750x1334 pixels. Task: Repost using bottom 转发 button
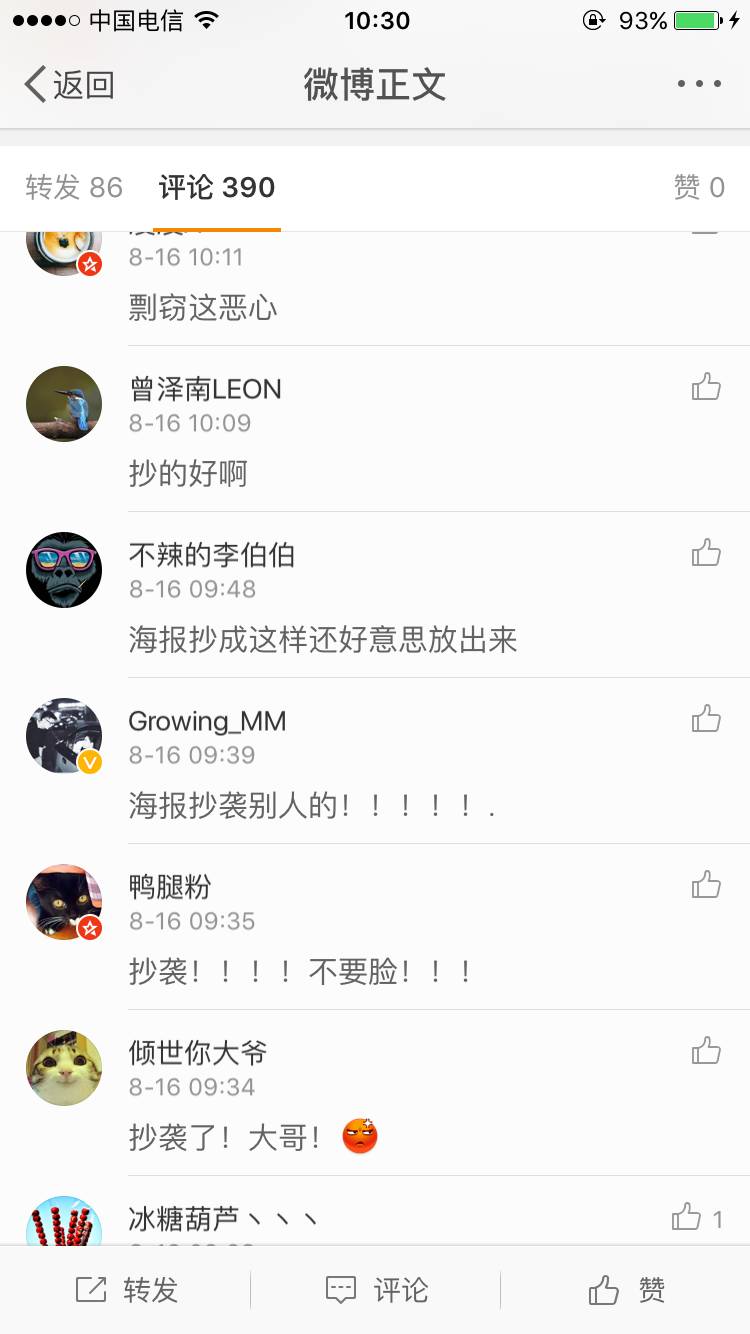[x=126, y=1291]
